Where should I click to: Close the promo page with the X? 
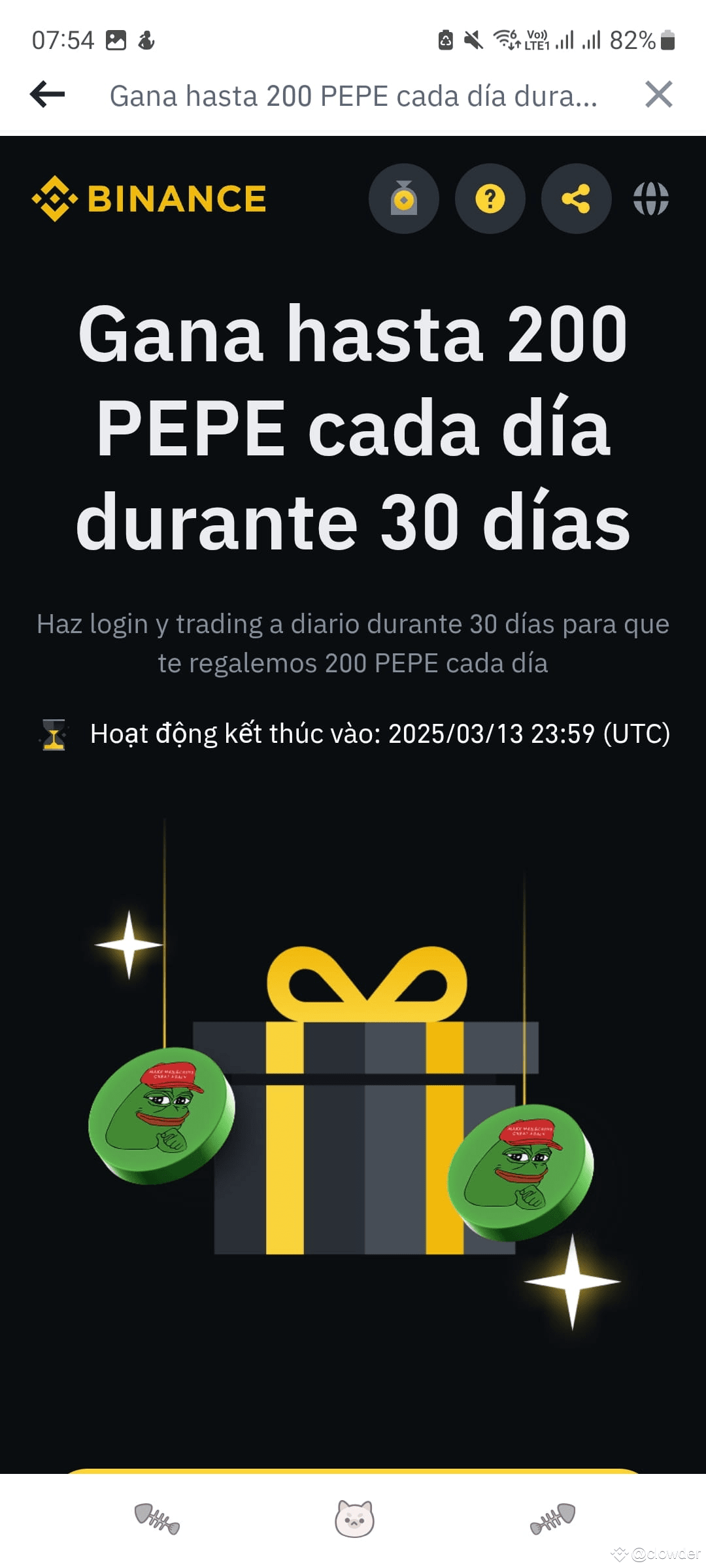[660, 94]
